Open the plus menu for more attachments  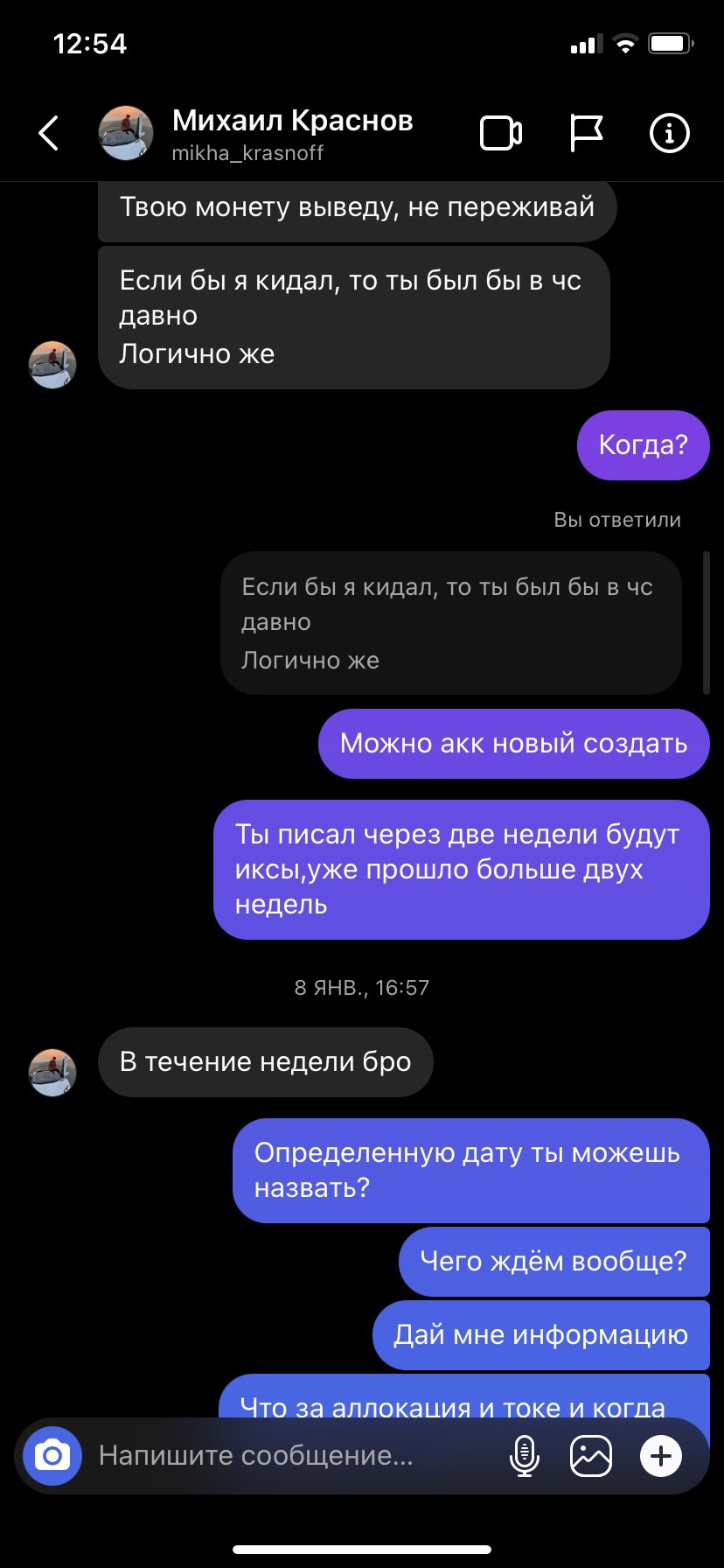tap(661, 1456)
